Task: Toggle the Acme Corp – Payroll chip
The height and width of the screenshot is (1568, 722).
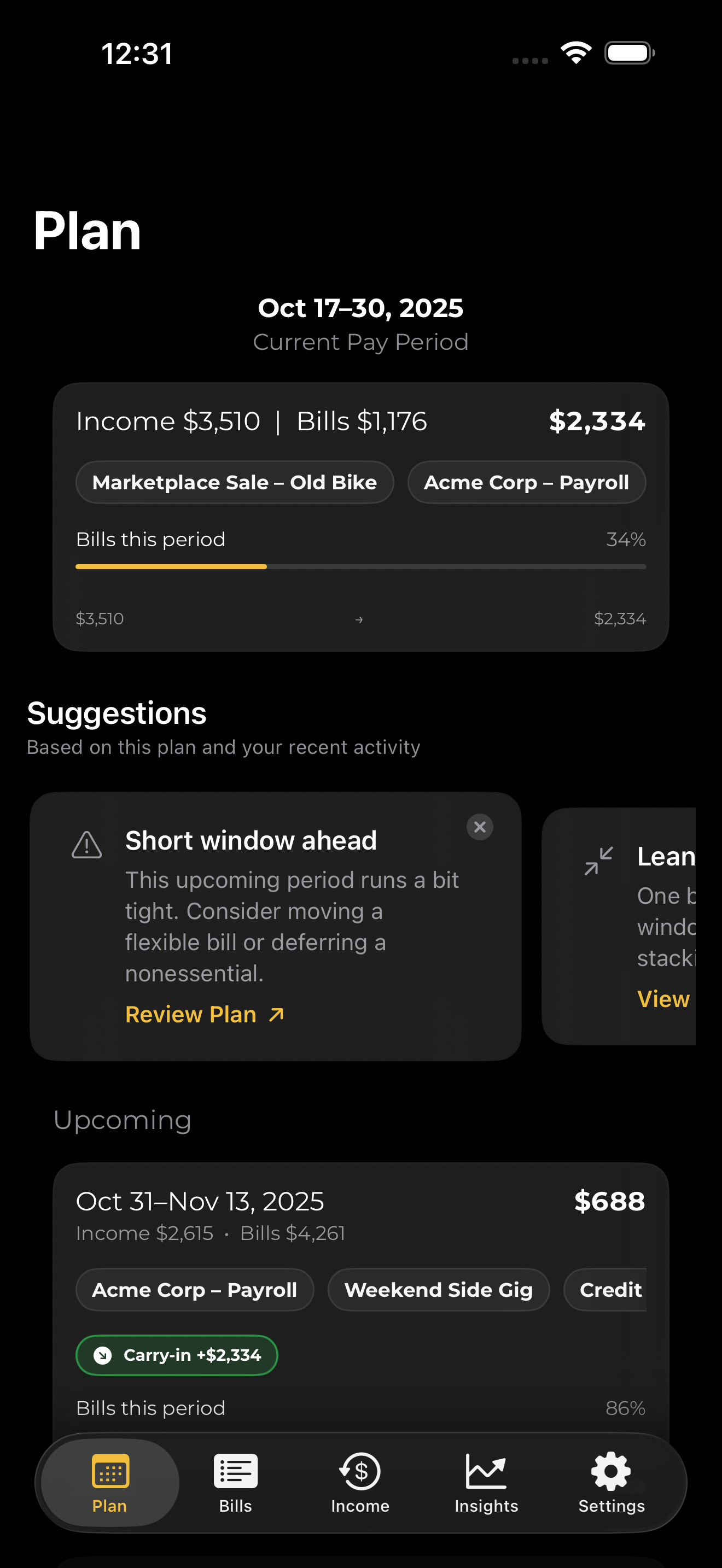Action: tap(526, 482)
